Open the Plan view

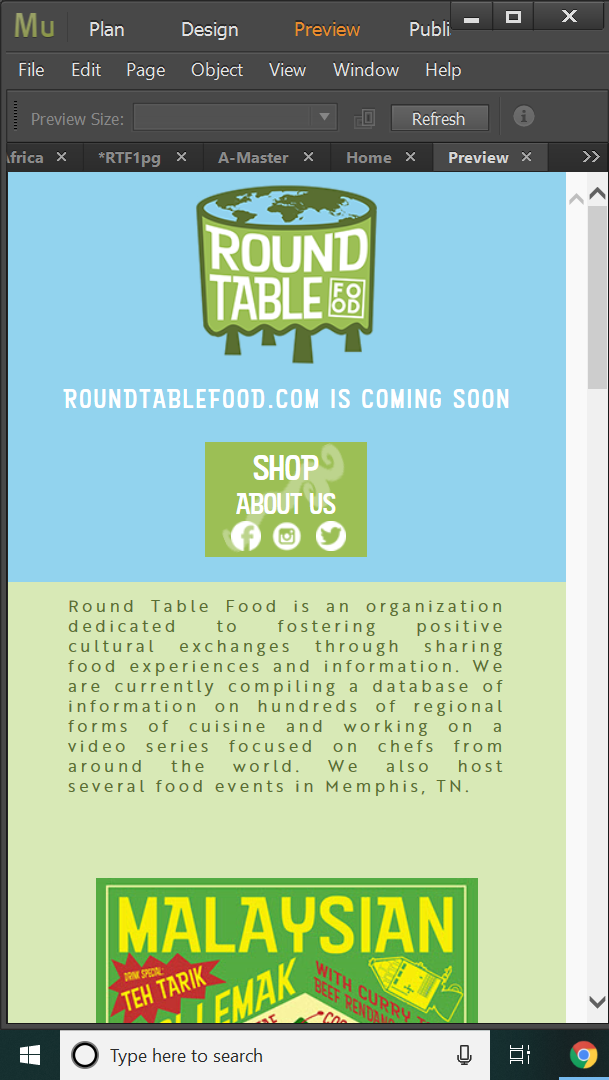[106, 30]
